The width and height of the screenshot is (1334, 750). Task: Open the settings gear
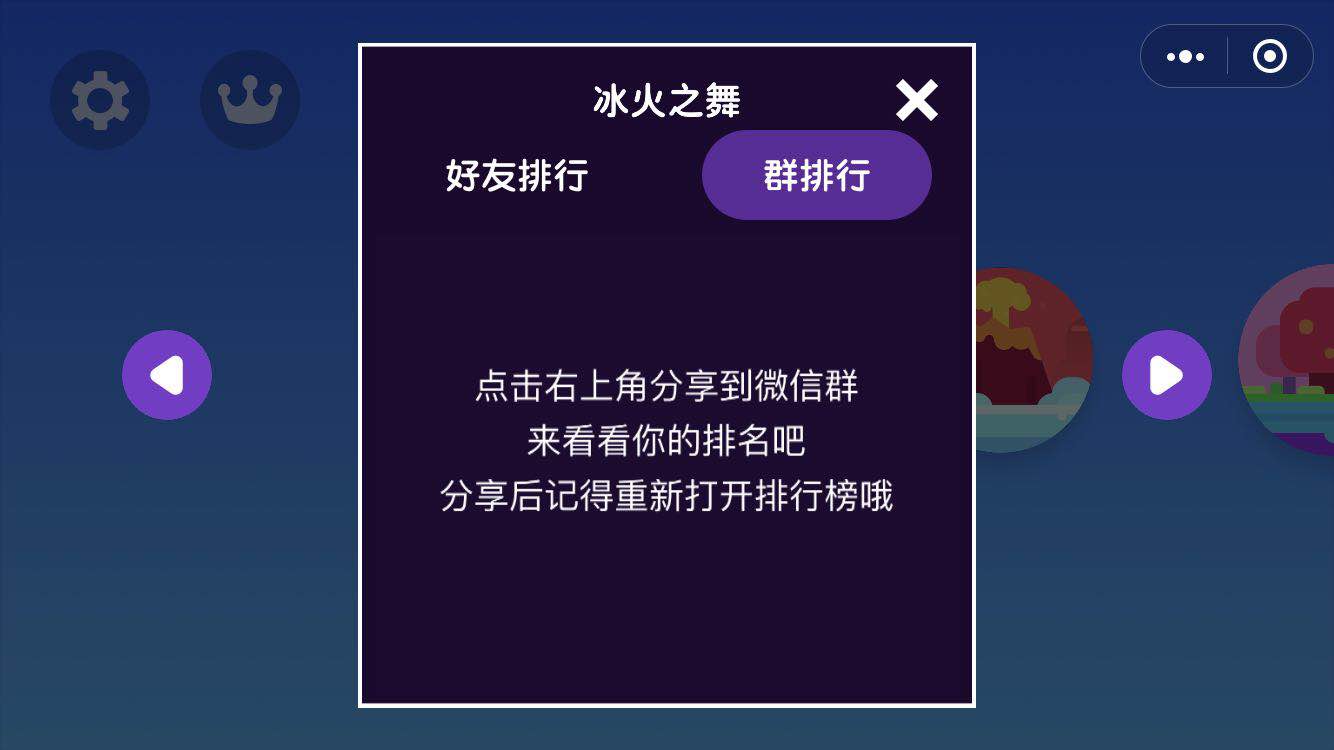(100, 100)
